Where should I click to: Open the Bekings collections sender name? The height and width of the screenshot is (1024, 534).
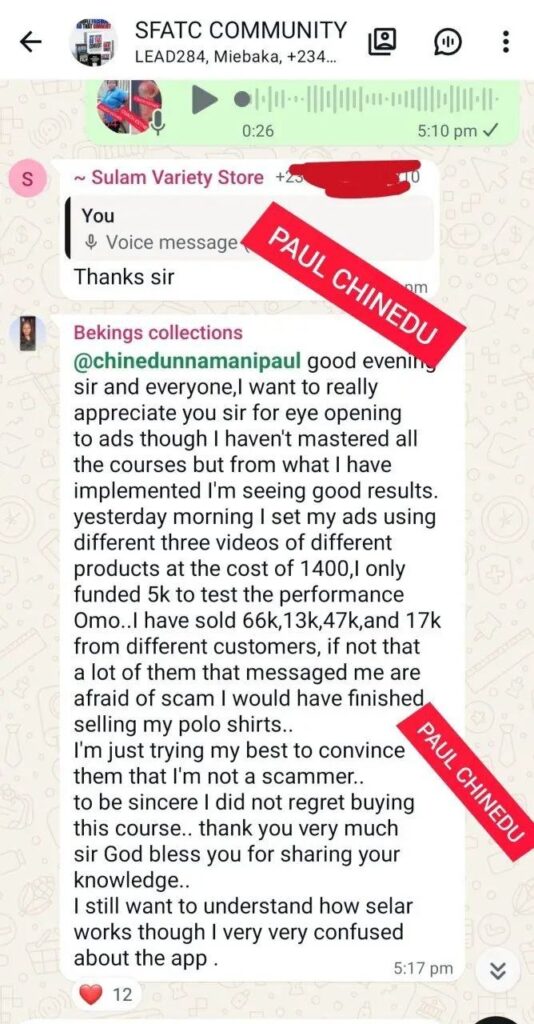[x=157, y=332]
